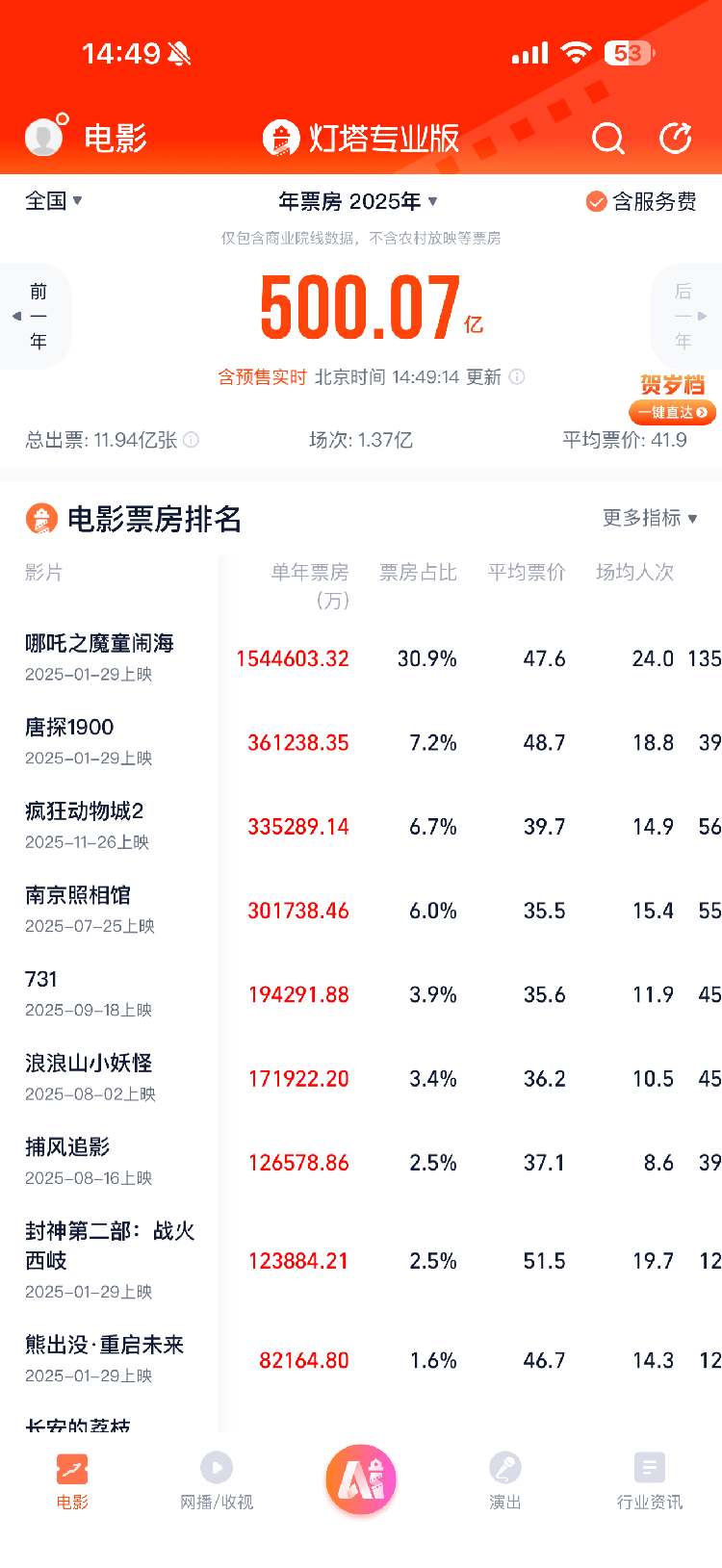722x1568 pixels.
Task: Open the 年票房 2025年 period picker
Action: tap(358, 201)
